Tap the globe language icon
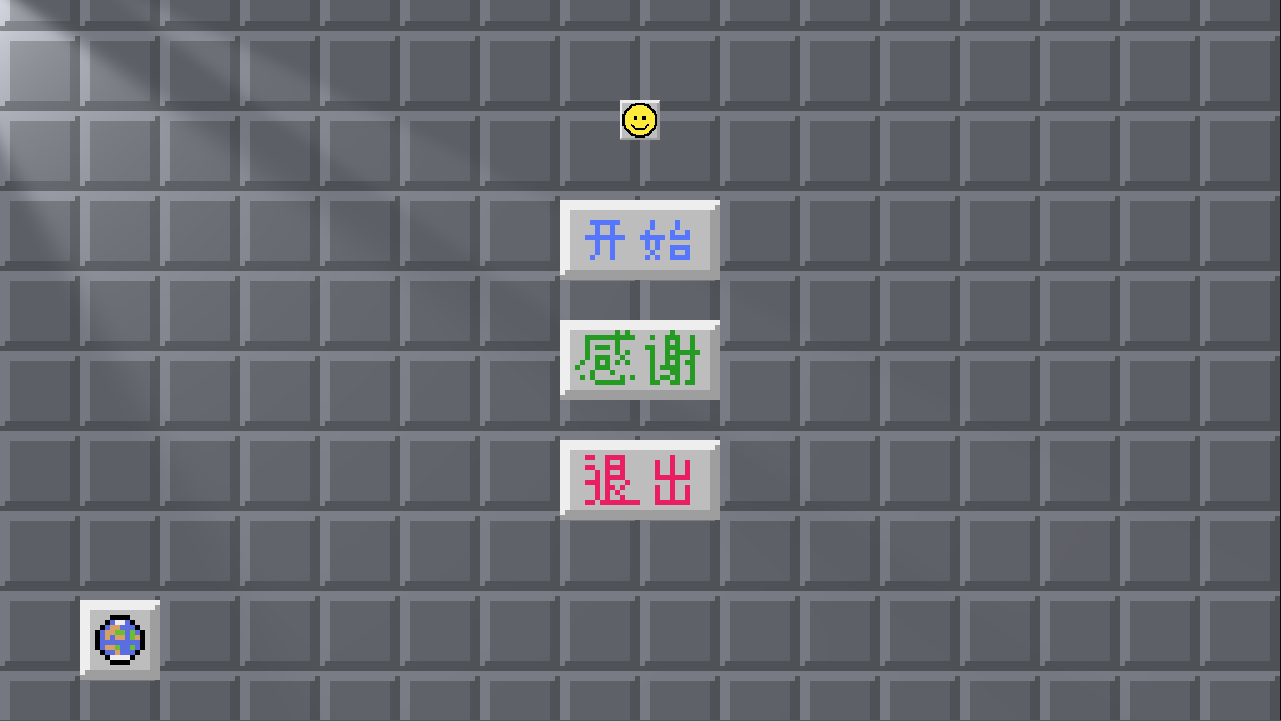This screenshot has width=1281, height=721. 120,639
